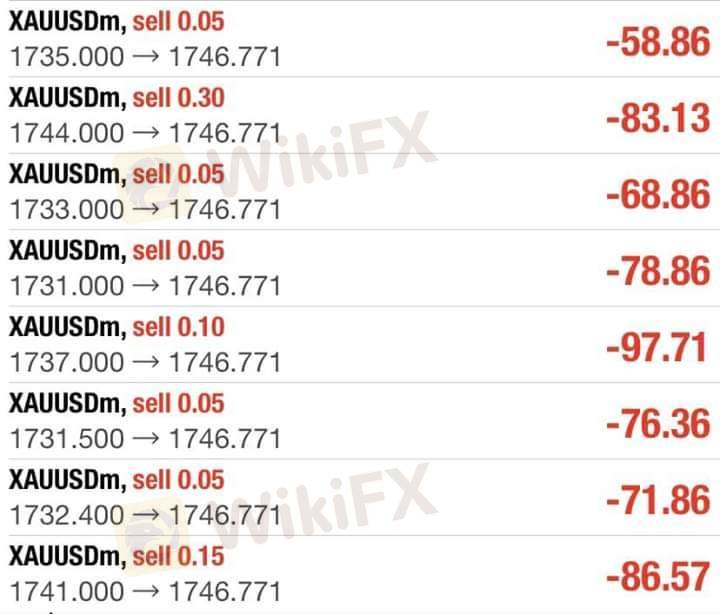This screenshot has height=614, width=720.
Task: Open the position with -78.86 loss
Action: [360, 268]
